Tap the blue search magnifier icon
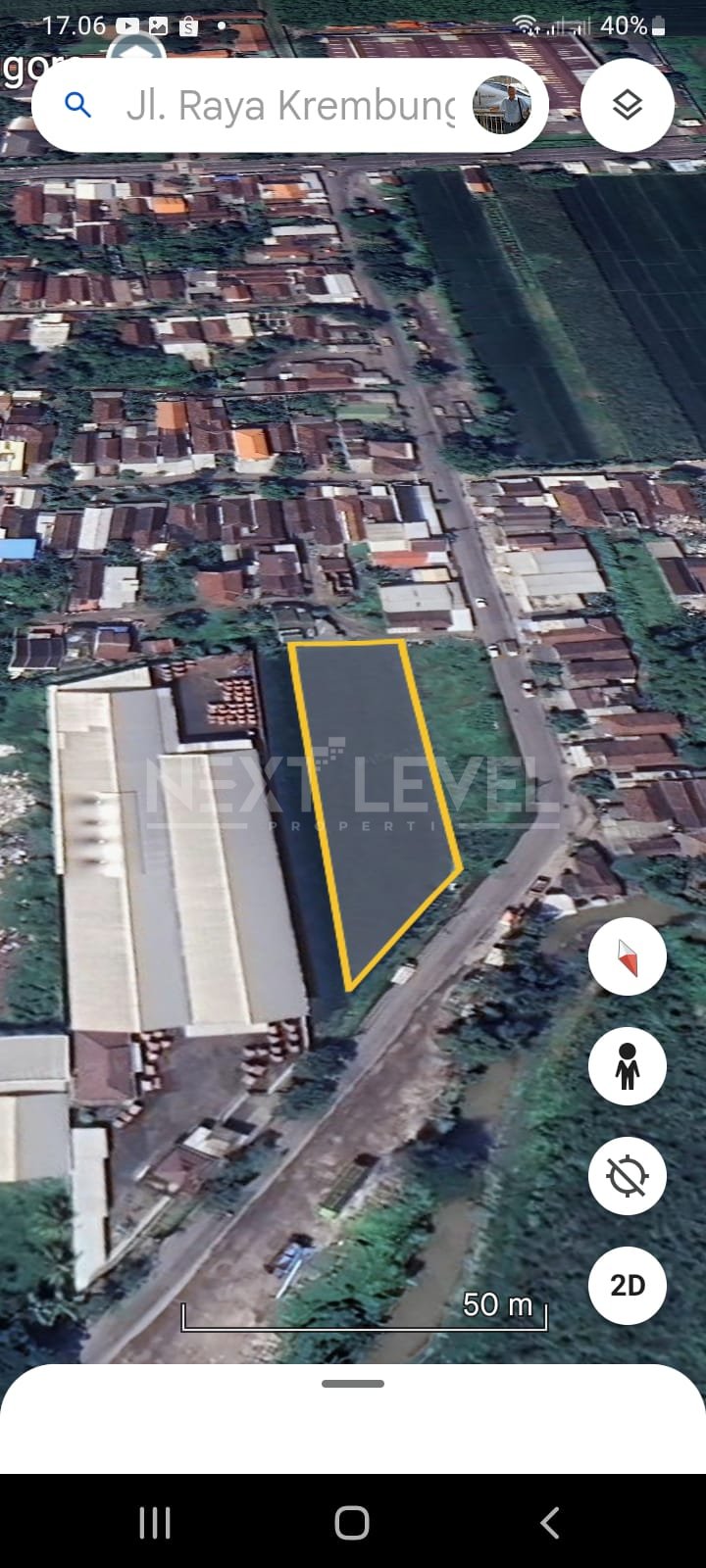Screen dimensions: 706x1568 tap(78, 105)
